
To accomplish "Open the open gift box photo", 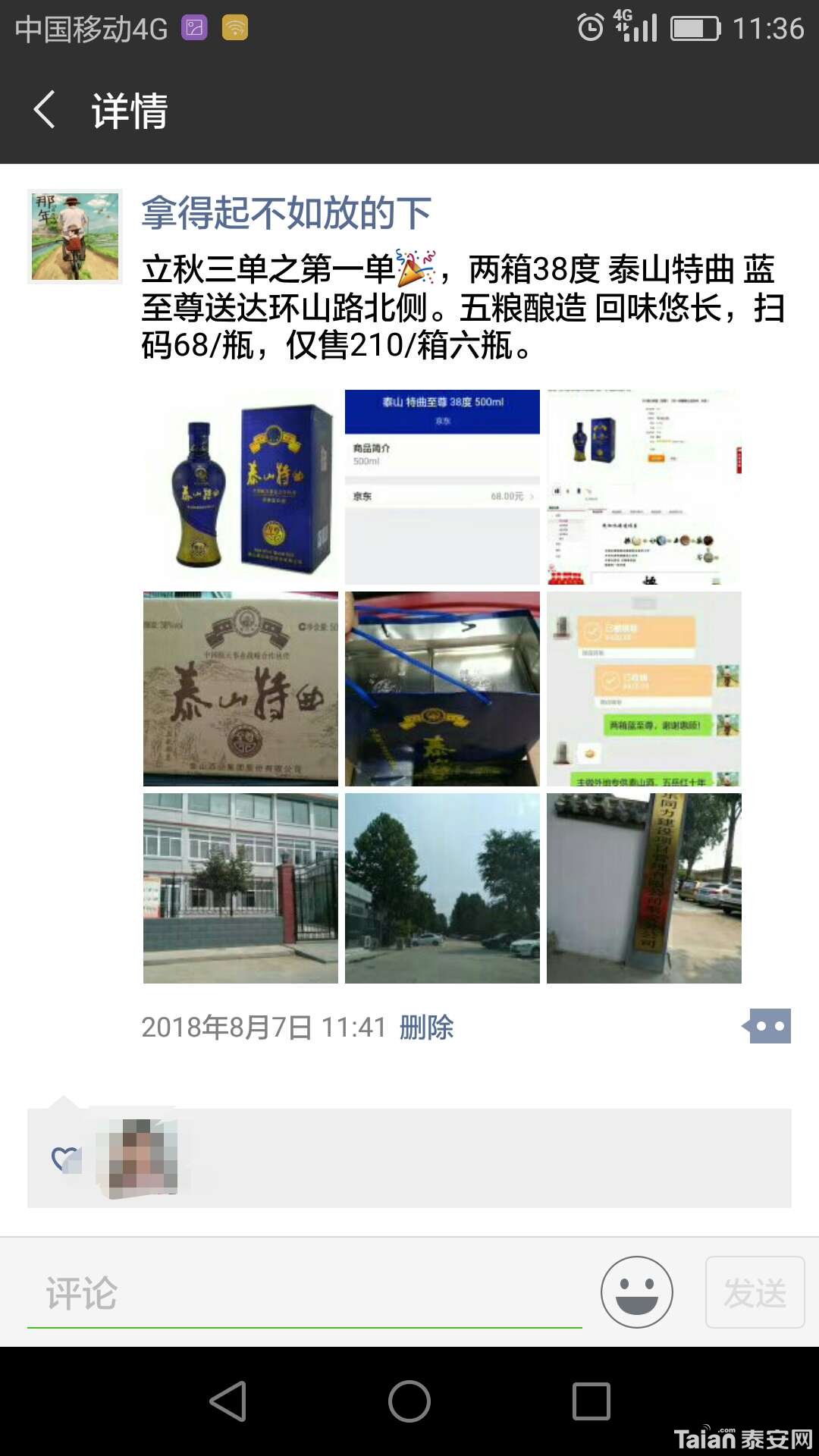I will point(442,689).
